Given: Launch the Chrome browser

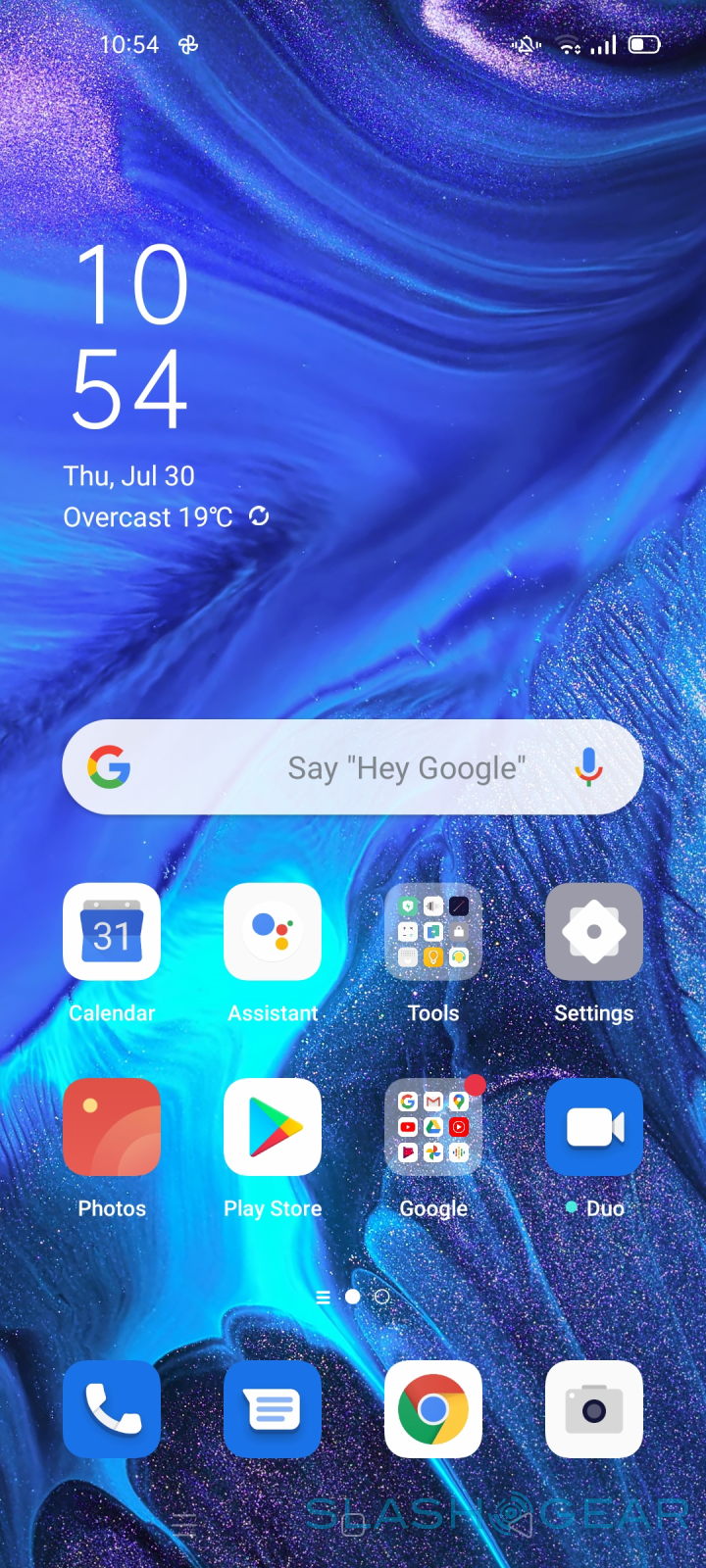Looking at the screenshot, I should pyautogui.click(x=433, y=1409).
